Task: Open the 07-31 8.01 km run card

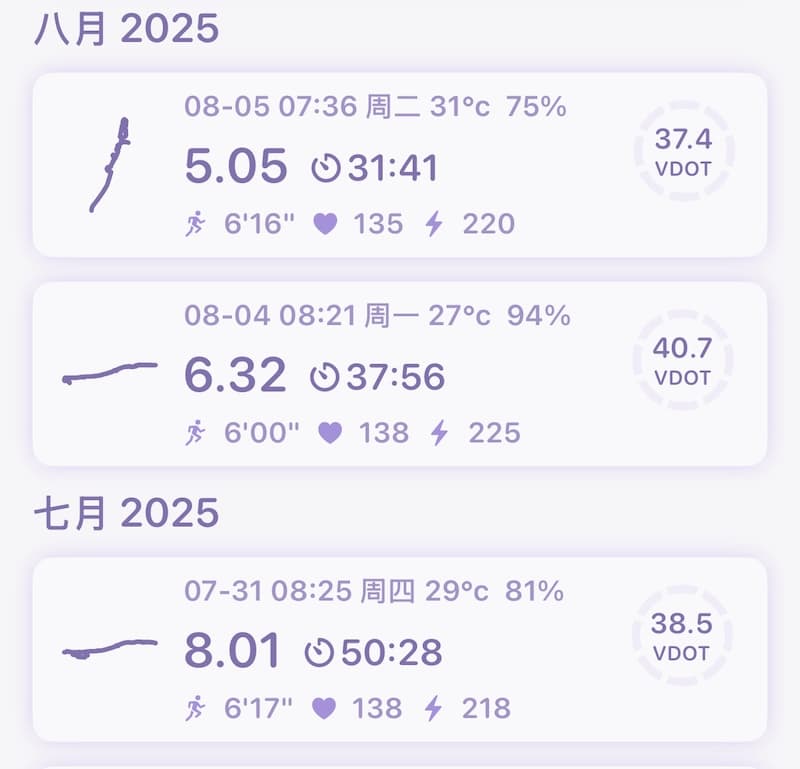Action: (400, 650)
